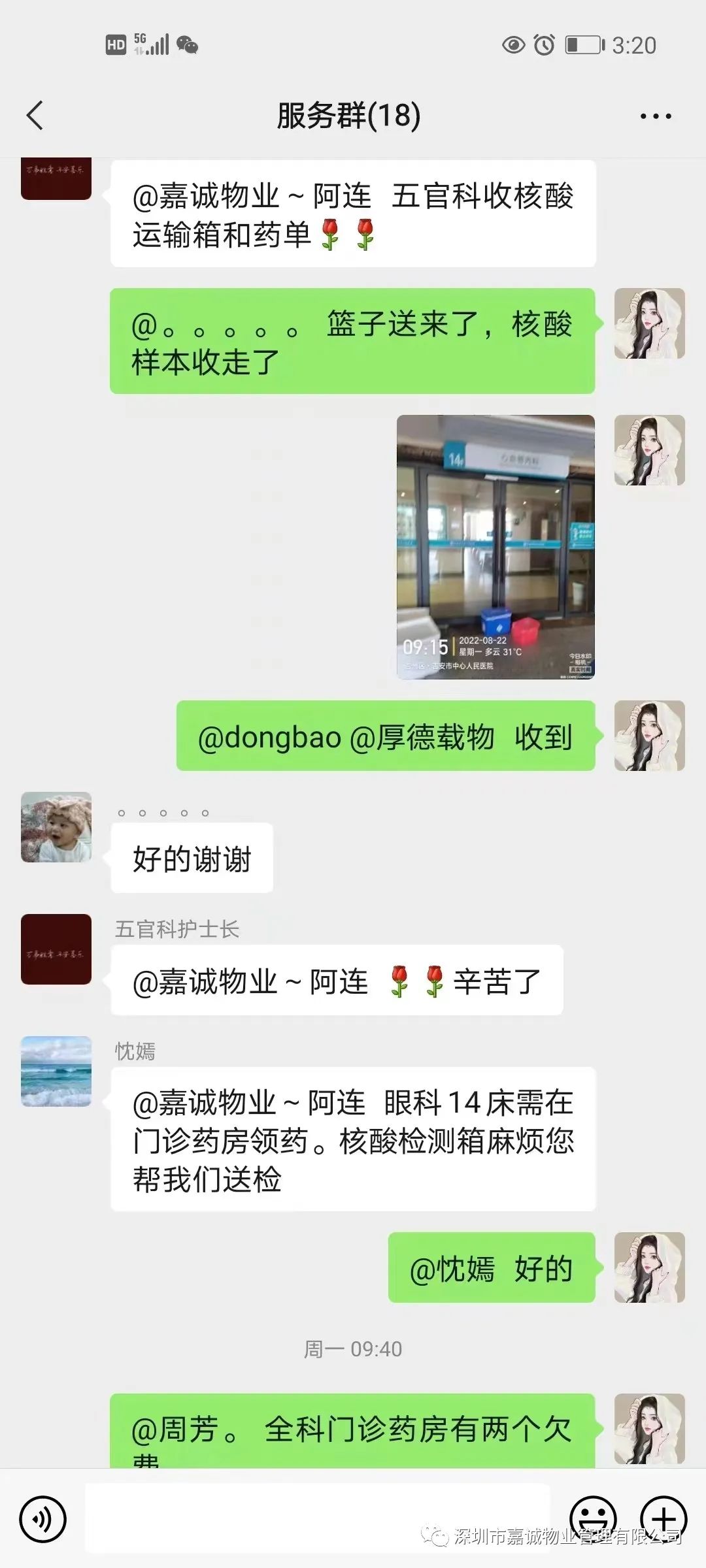This screenshot has width=706, height=1568.
Task: View 忱嫣's ocean wave avatar profile
Action: (56, 1071)
